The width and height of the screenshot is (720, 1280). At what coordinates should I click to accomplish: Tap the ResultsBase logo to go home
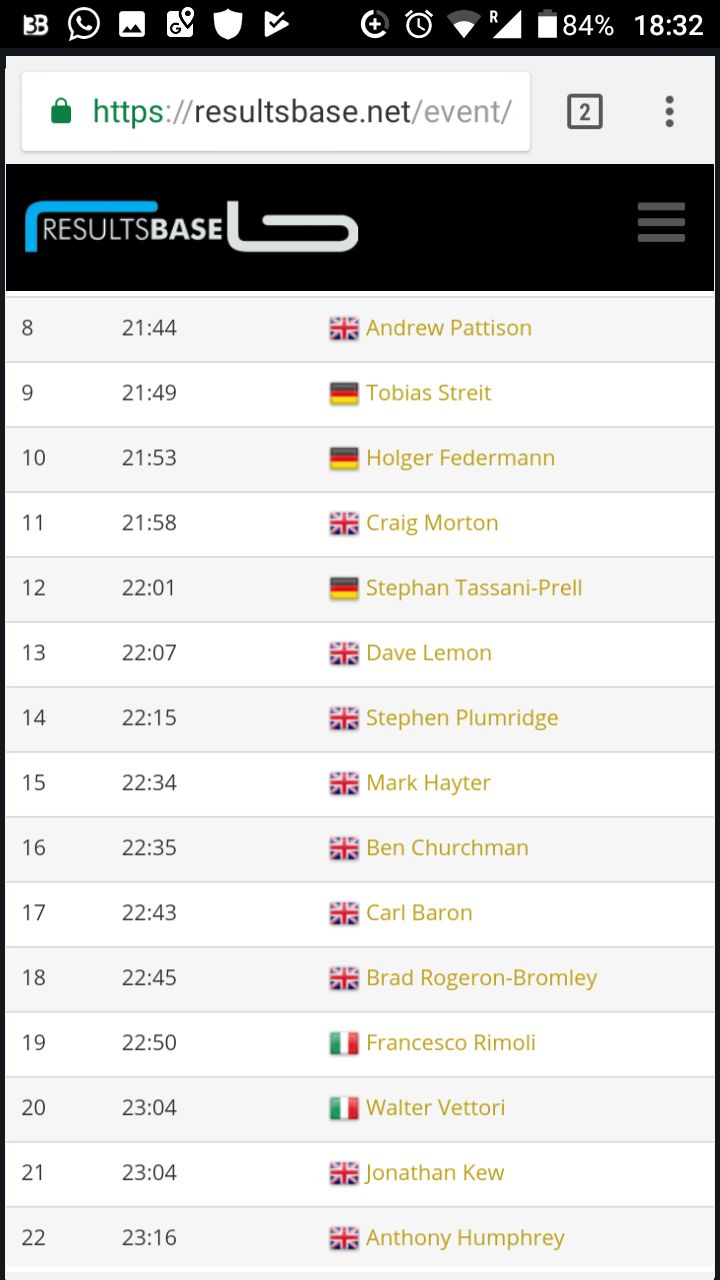[191, 227]
